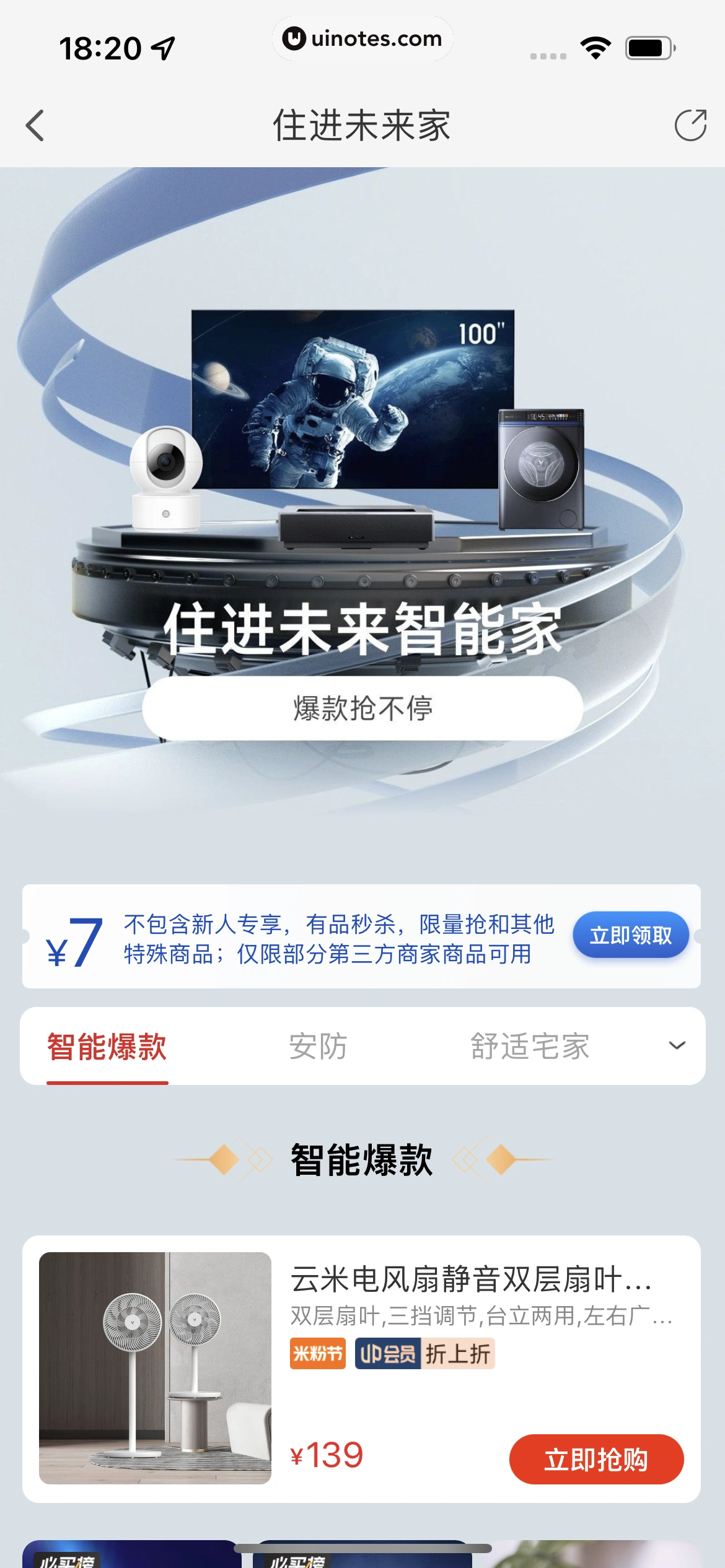Viewport: 725px width, 1568px height.
Task: Select the 智能爆款 tab
Action: coord(107,1047)
